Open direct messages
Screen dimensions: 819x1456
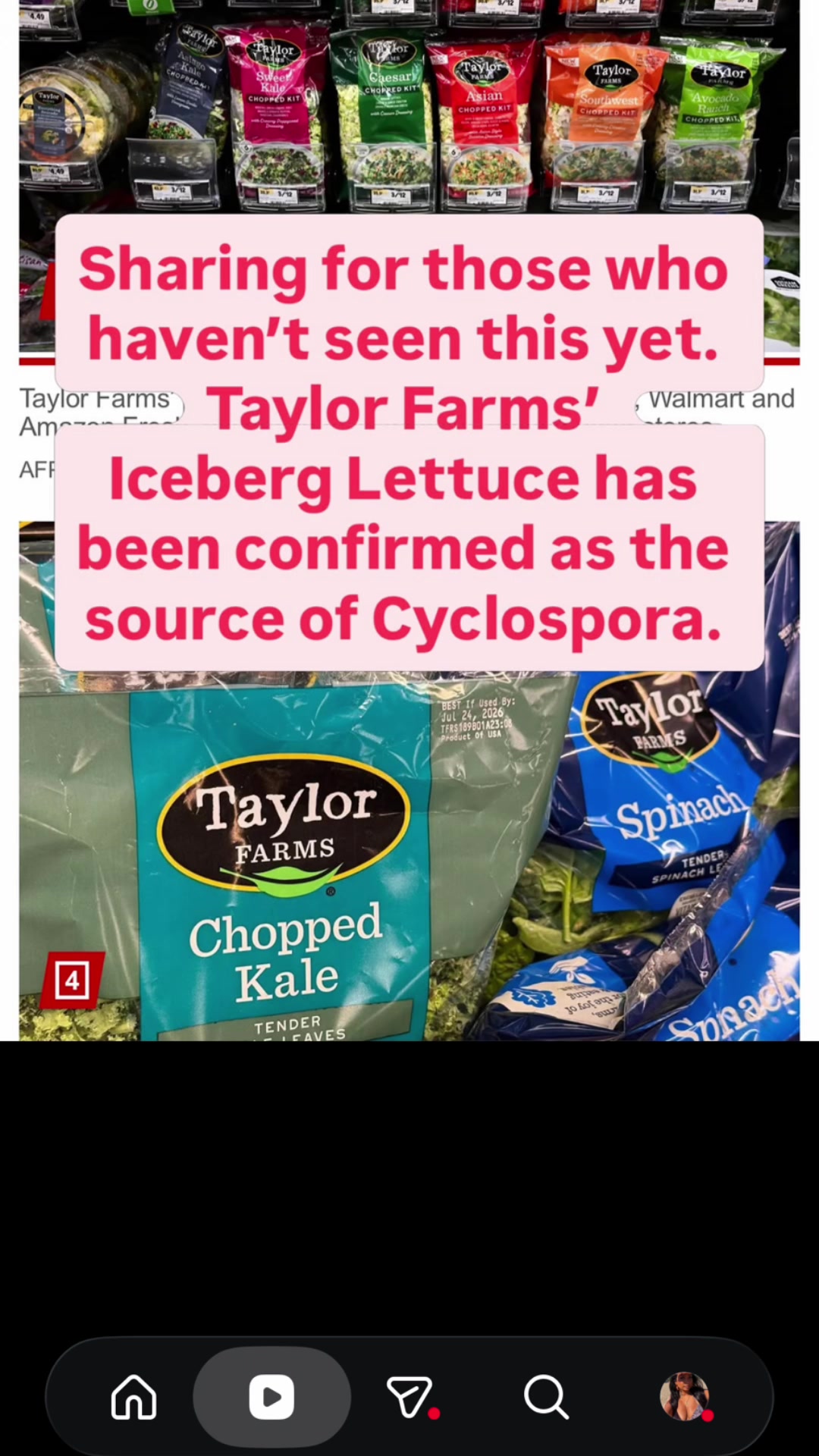coord(410,1397)
